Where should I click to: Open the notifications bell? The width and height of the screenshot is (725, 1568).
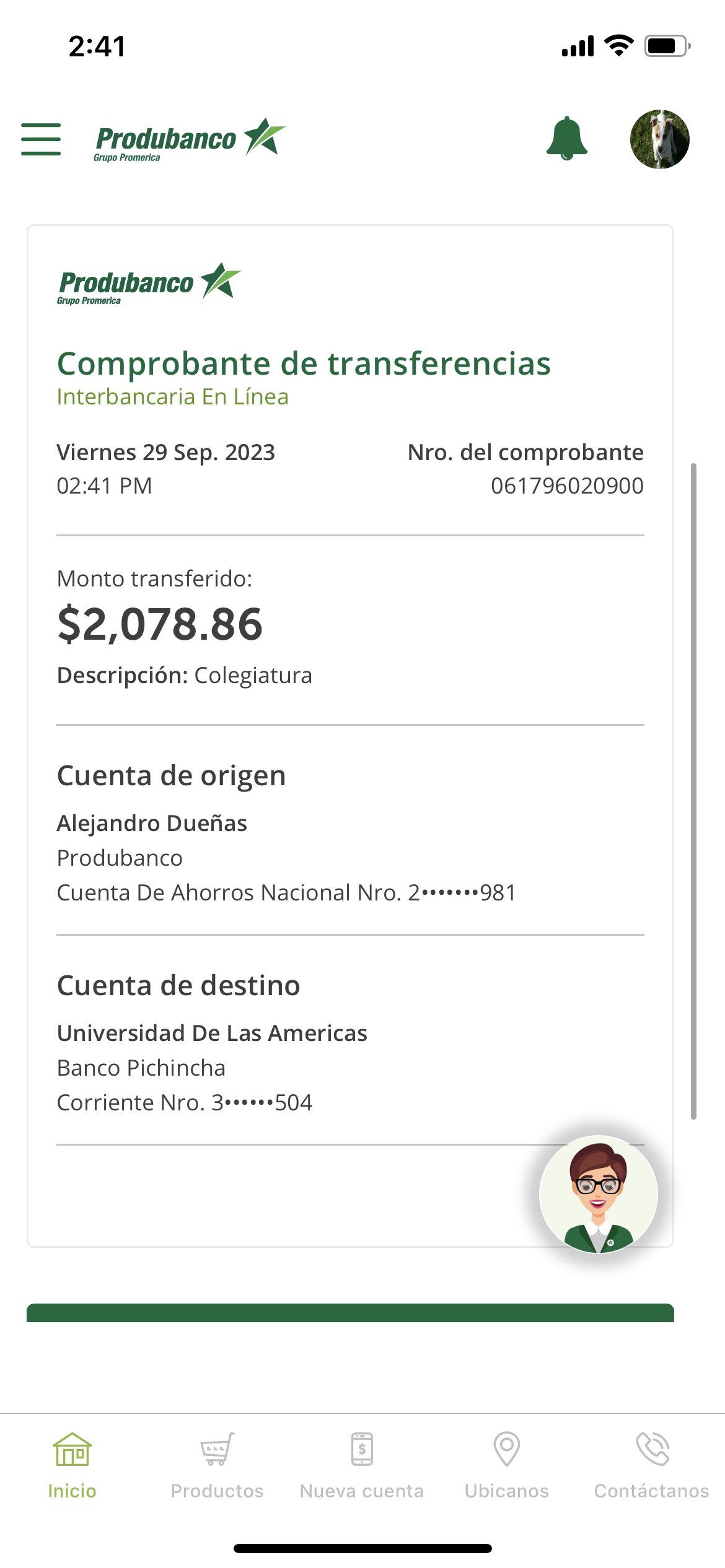pyautogui.click(x=566, y=139)
